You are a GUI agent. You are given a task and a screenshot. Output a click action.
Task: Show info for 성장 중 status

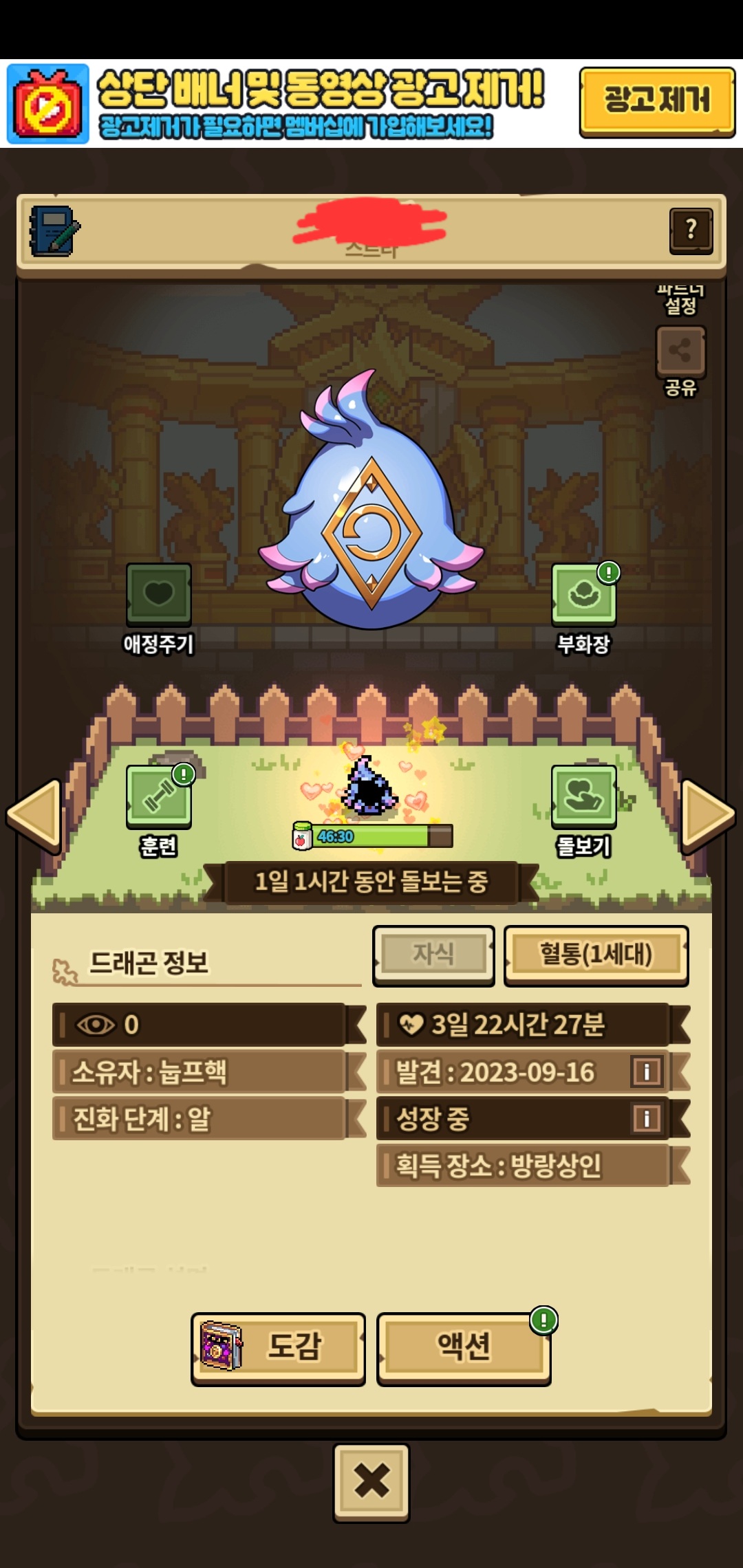click(x=647, y=1118)
